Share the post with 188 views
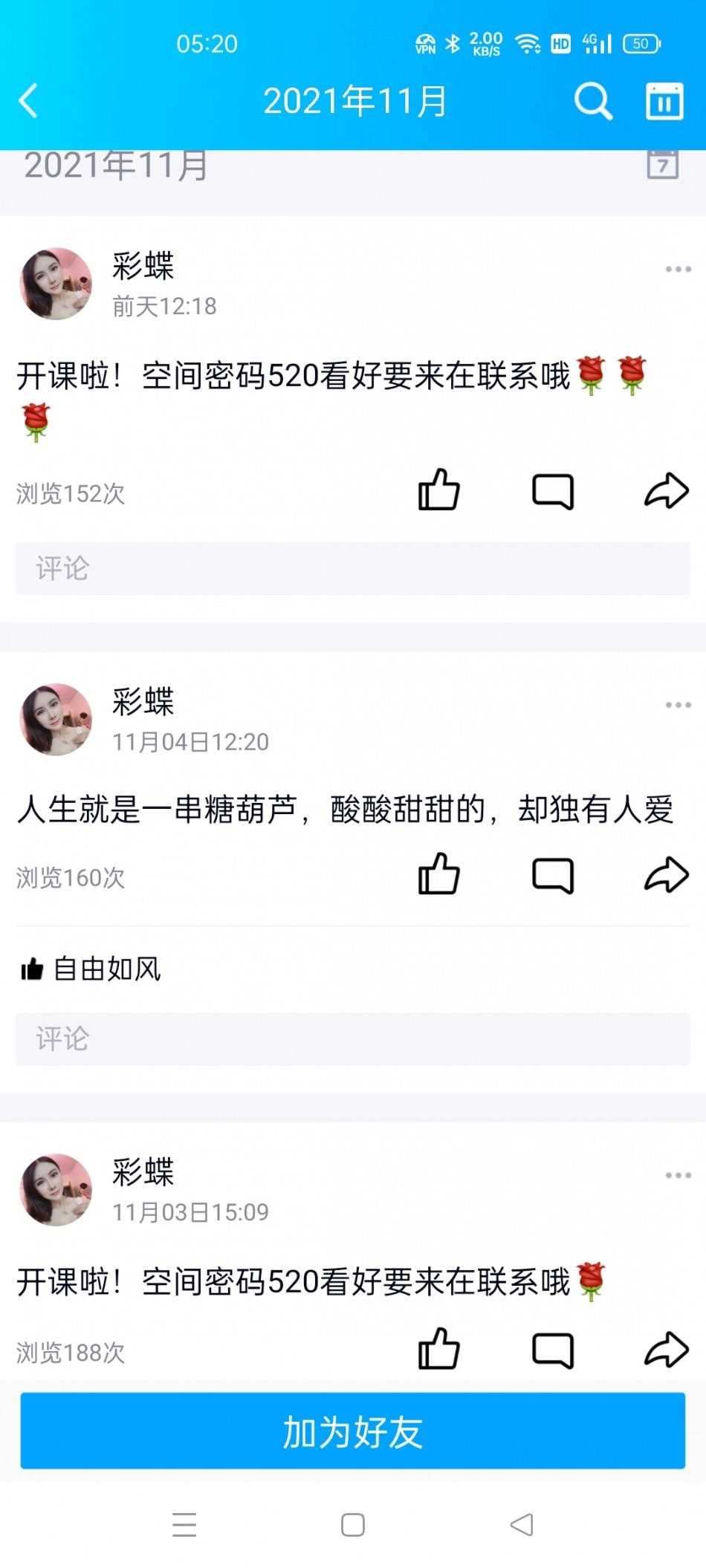Screen dimensions: 706x1568 click(666, 1350)
